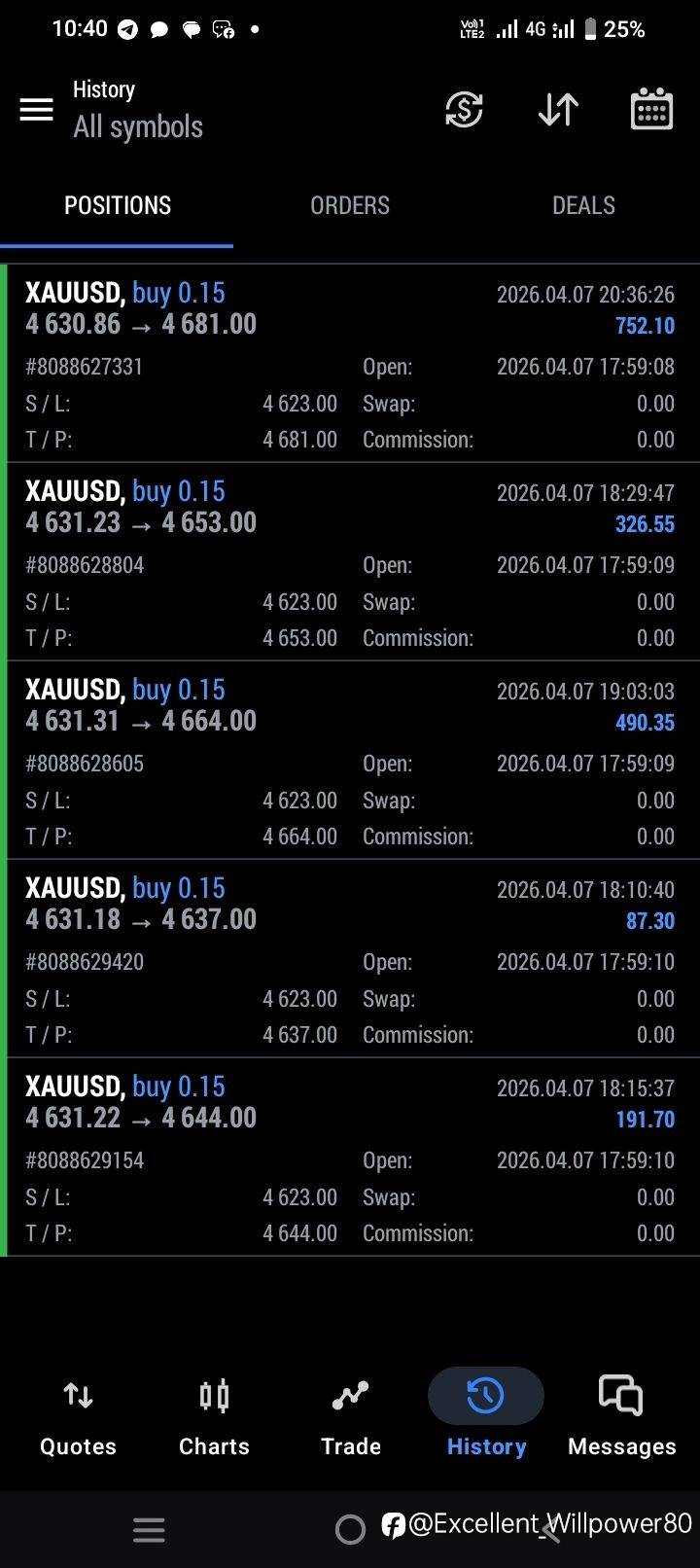The width and height of the screenshot is (700, 1568).
Task: Switch to the Deals tab
Action: pyautogui.click(x=583, y=205)
